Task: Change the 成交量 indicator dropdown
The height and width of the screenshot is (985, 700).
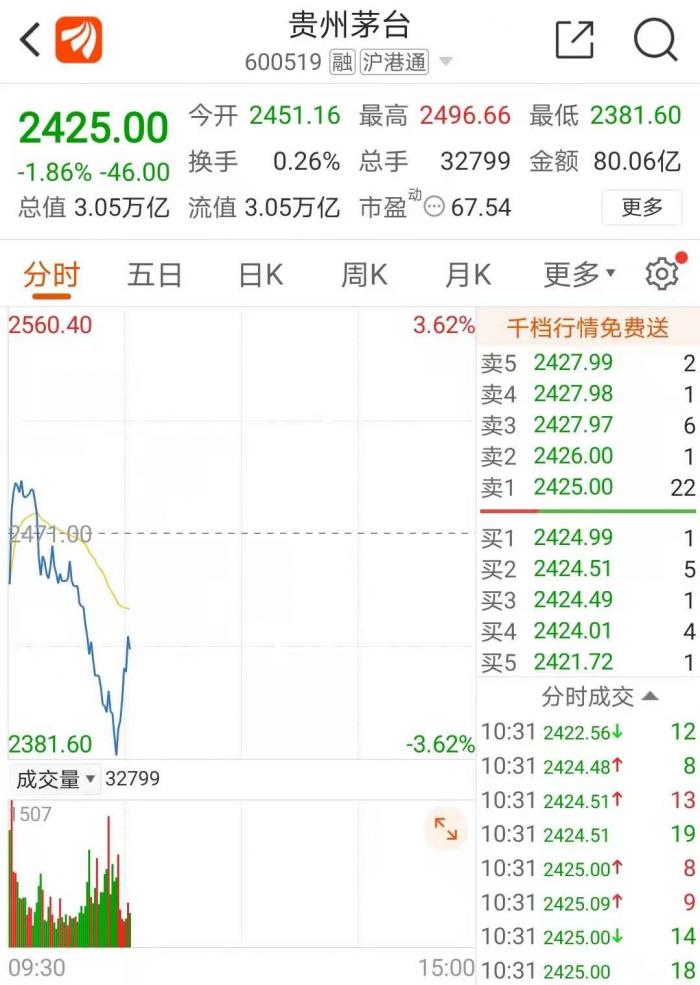Action: tap(55, 779)
